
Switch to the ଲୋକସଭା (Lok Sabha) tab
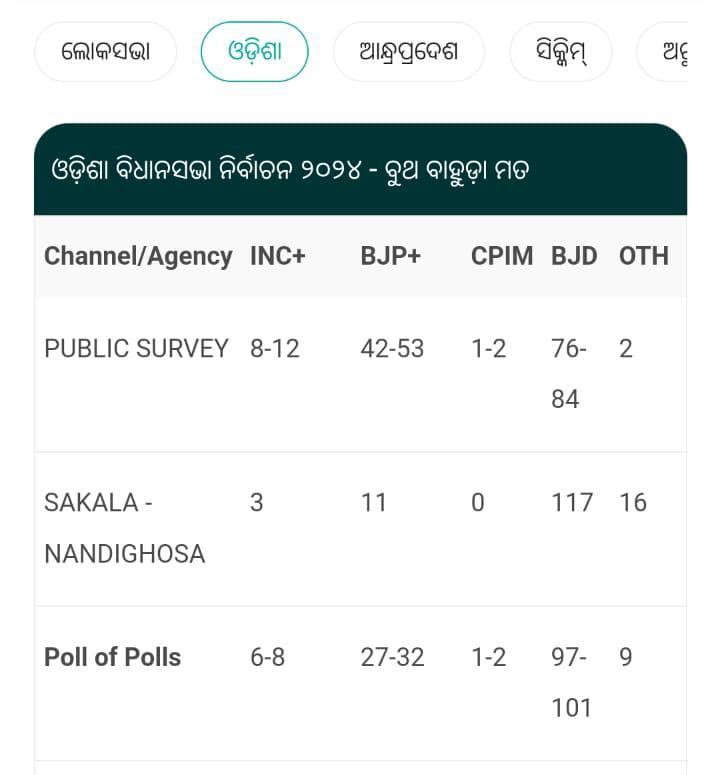(105, 51)
